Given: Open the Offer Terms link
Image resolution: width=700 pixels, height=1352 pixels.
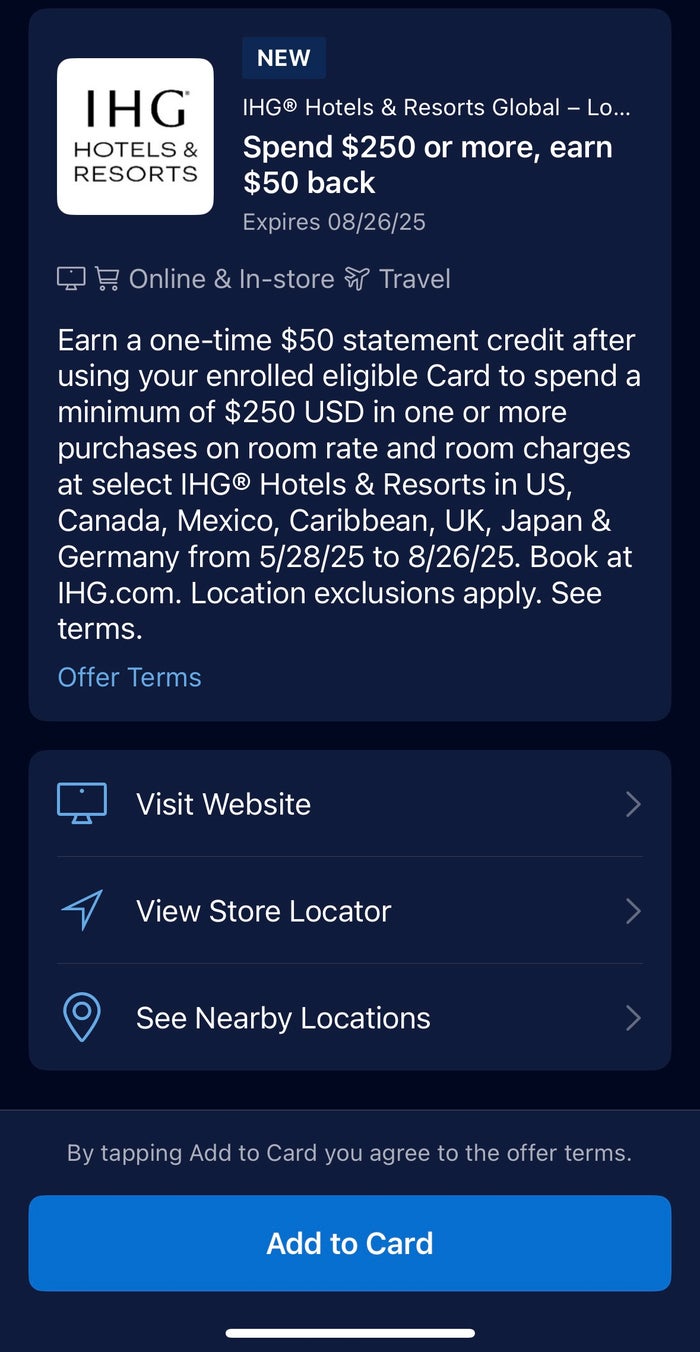Looking at the screenshot, I should [x=129, y=677].
